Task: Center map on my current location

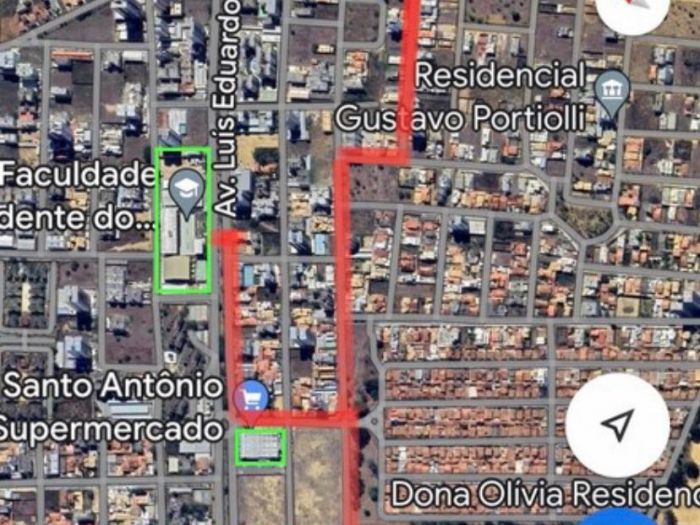Action: 617,425
